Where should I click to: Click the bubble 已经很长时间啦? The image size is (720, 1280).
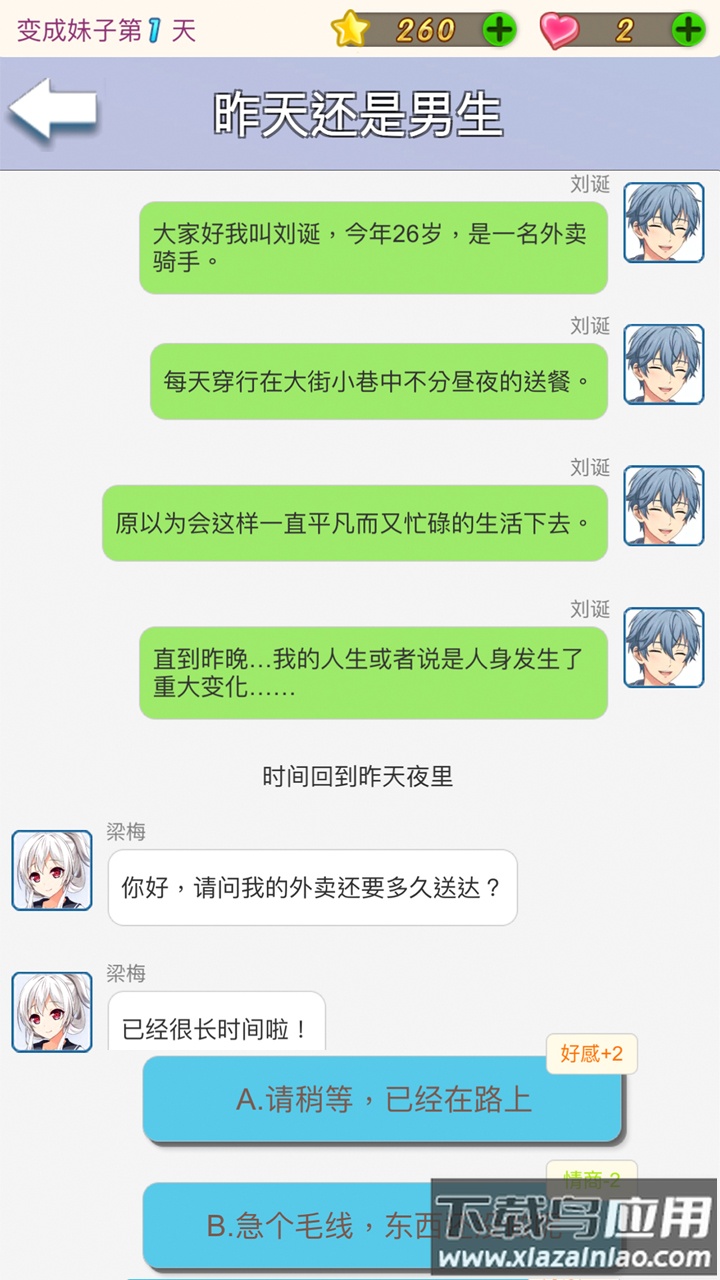[216, 1029]
